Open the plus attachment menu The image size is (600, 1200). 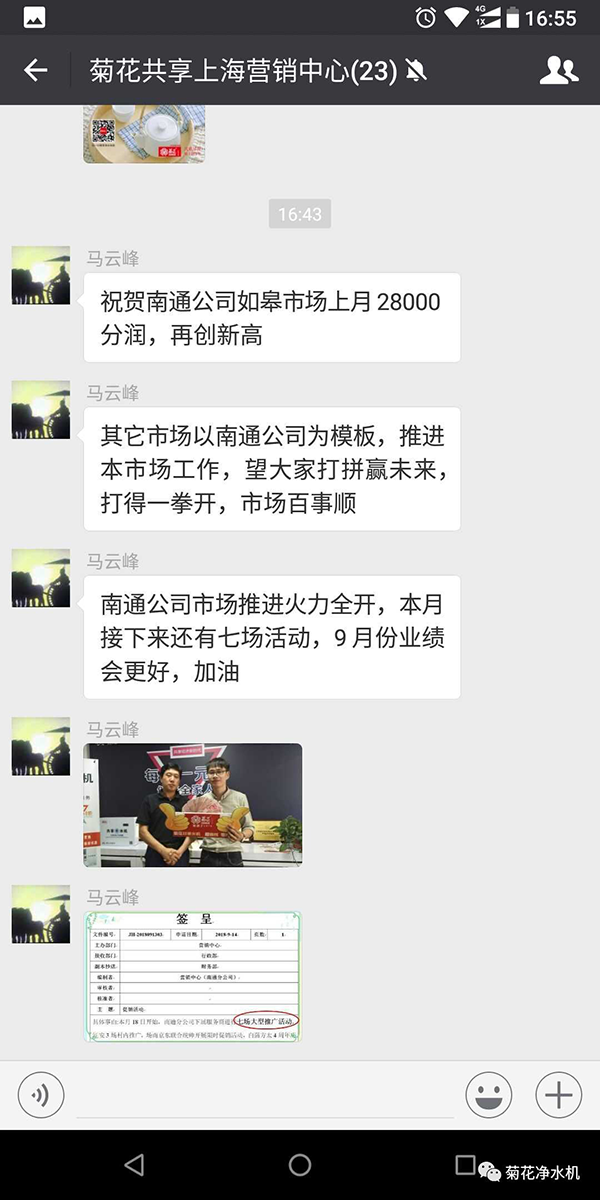558,1093
